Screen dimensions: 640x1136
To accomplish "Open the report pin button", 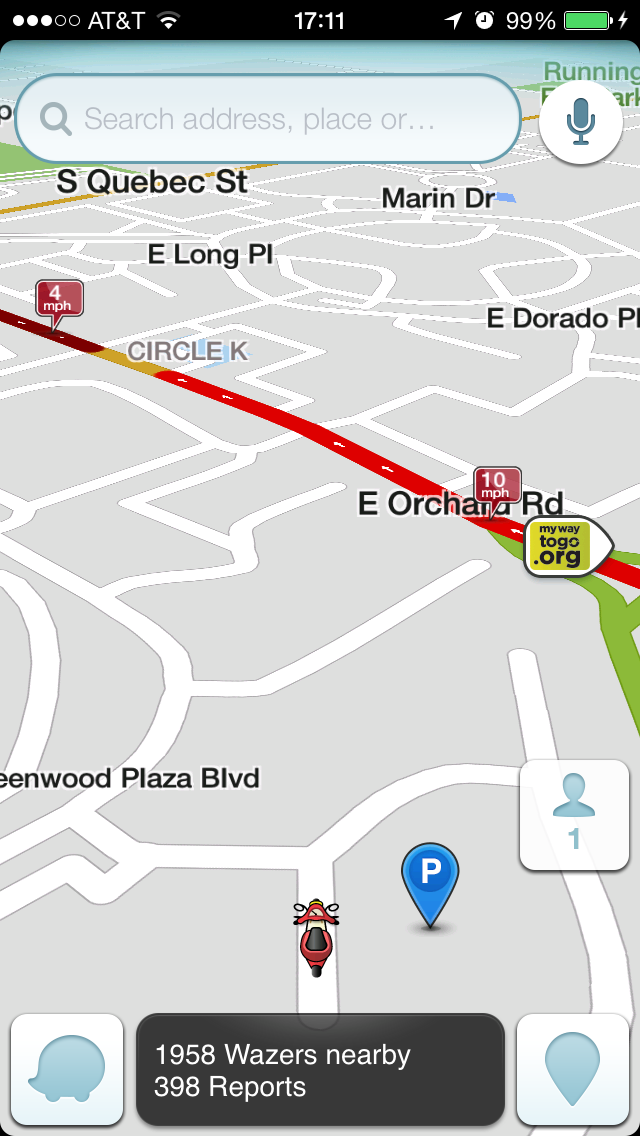I will tap(573, 1069).
